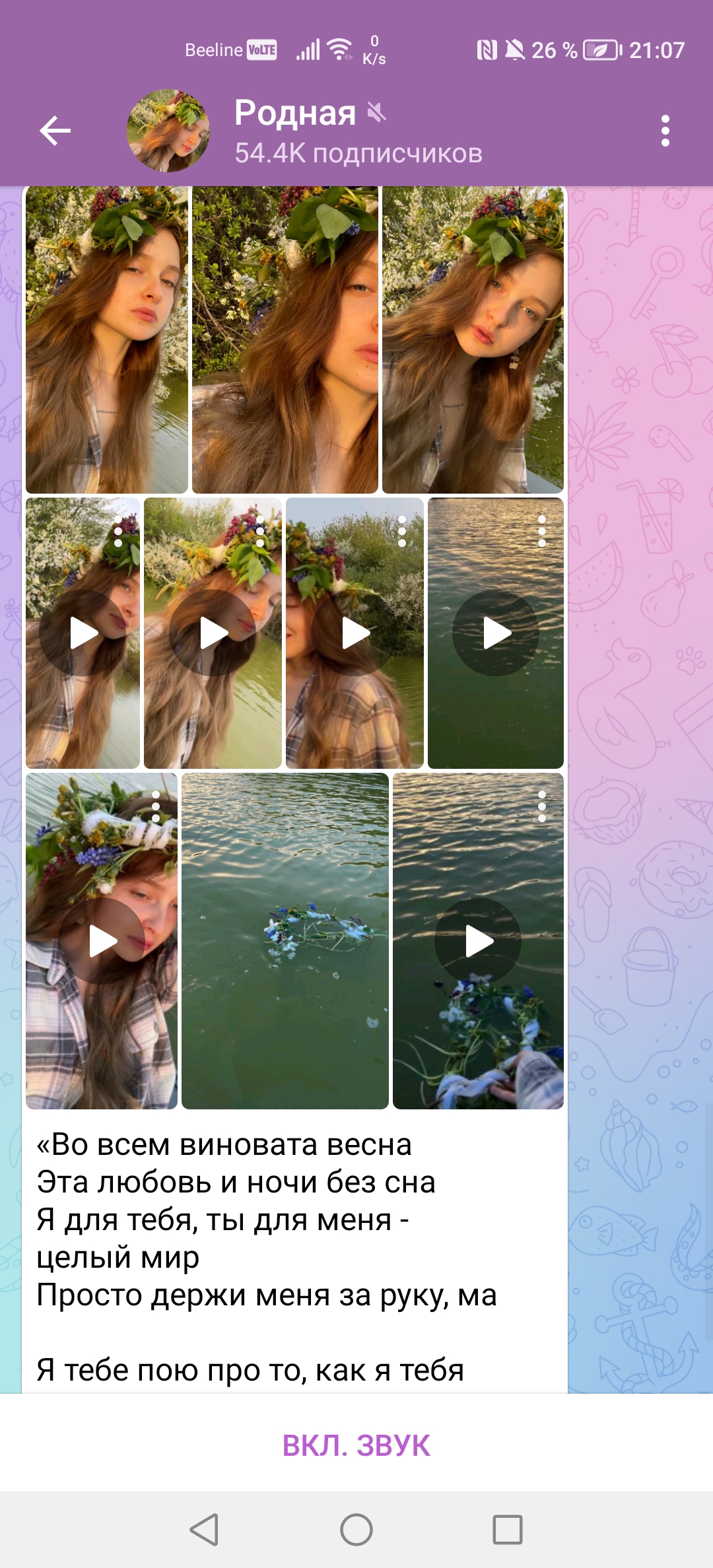This screenshot has height=1568, width=713.
Task: Open the photo of wreath floating on water
Action: (285, 940)
